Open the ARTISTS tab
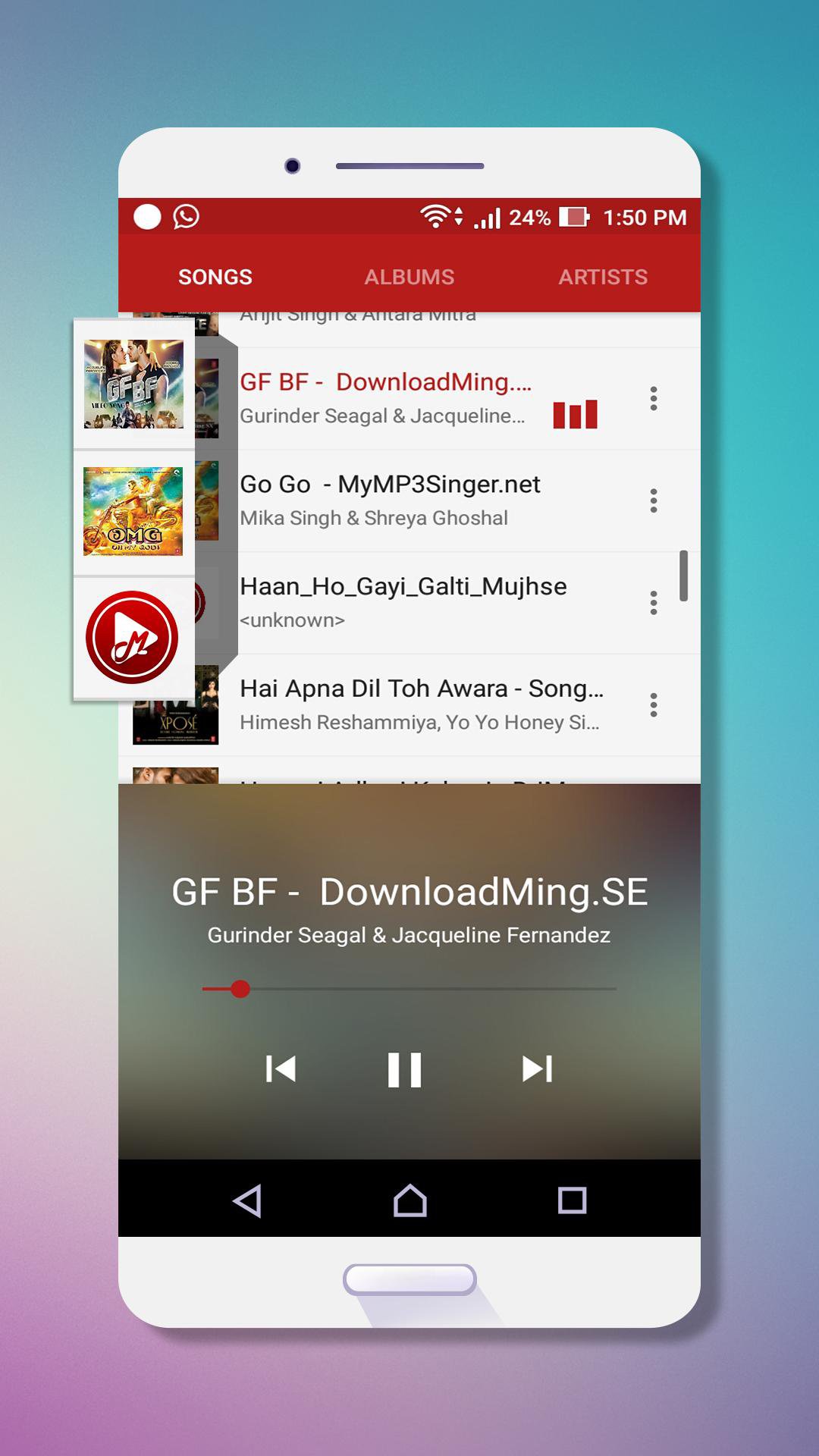 [603, 276]
